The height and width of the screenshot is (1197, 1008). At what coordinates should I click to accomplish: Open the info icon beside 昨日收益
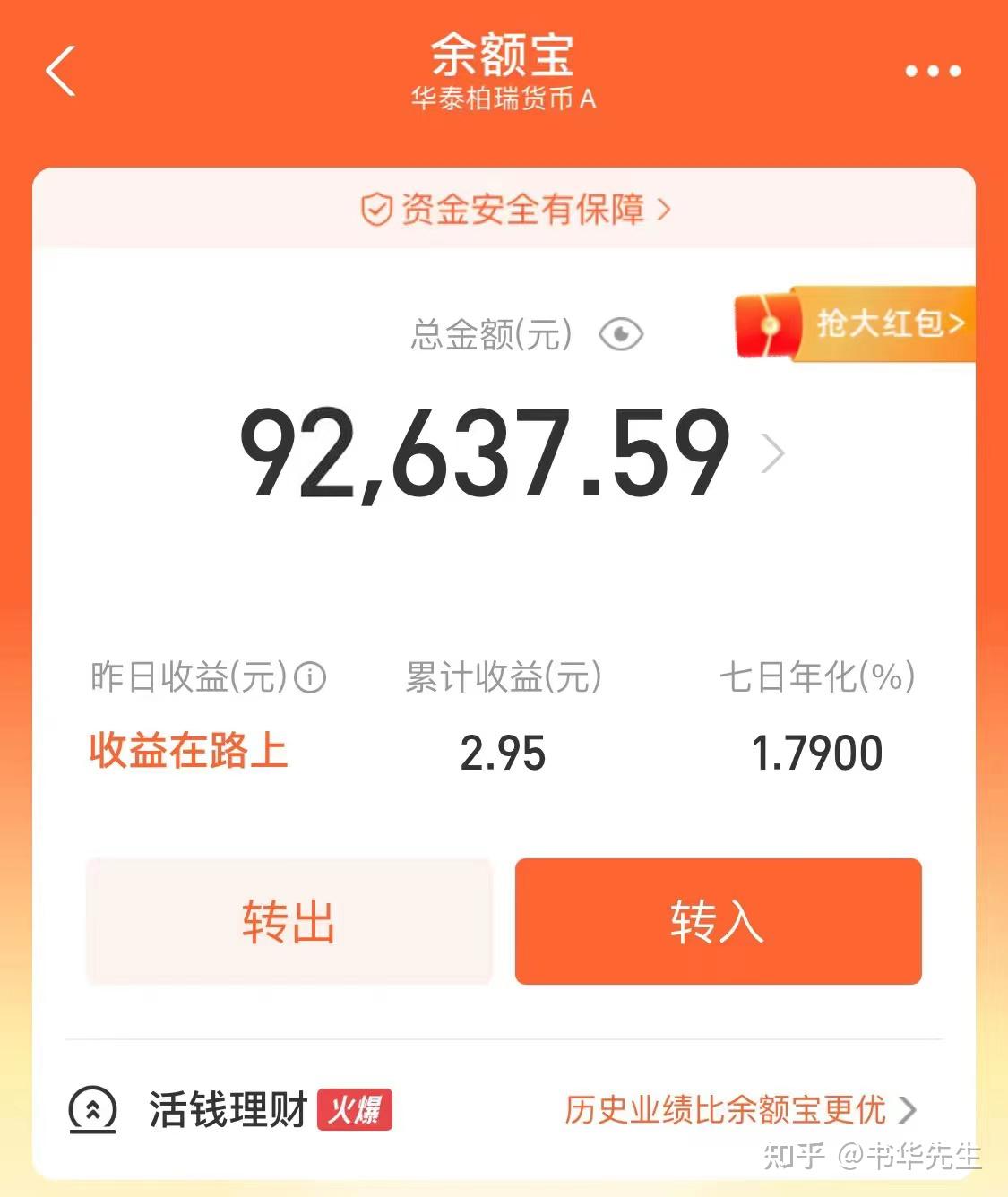[310, 677]
